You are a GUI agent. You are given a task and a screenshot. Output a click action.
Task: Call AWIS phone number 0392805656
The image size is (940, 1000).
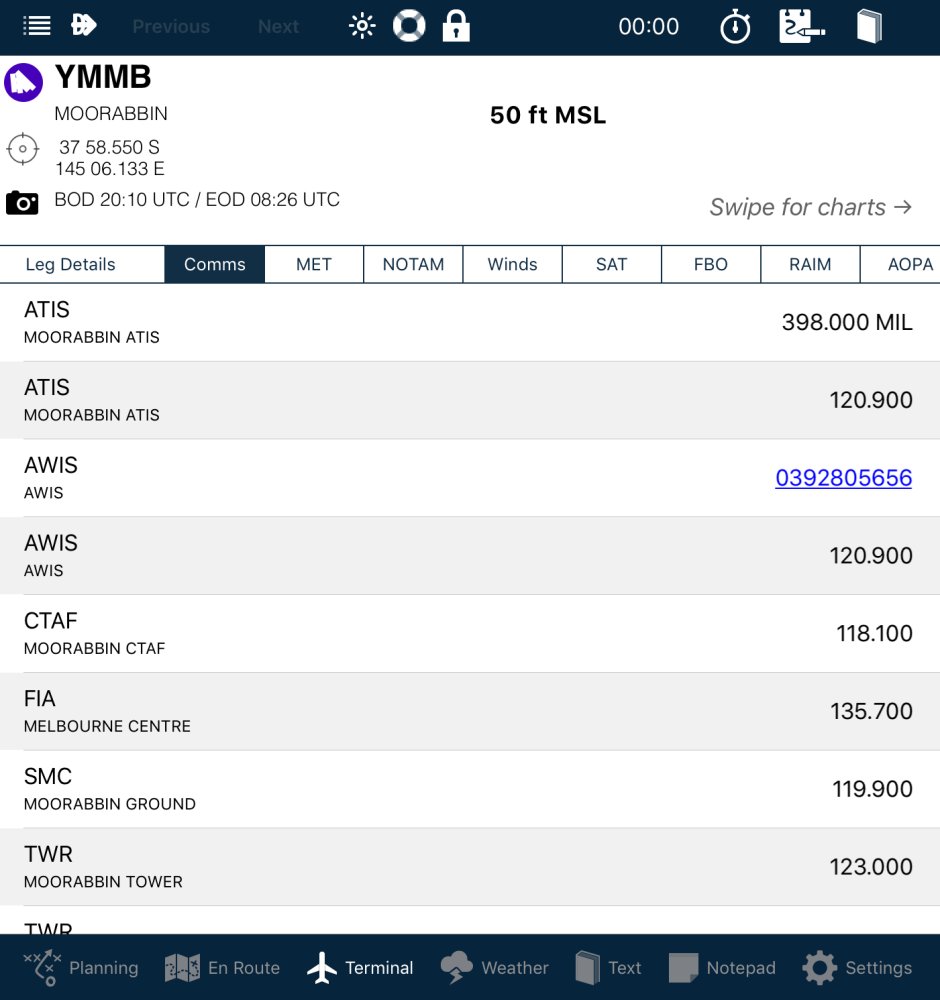pos(843,478)
